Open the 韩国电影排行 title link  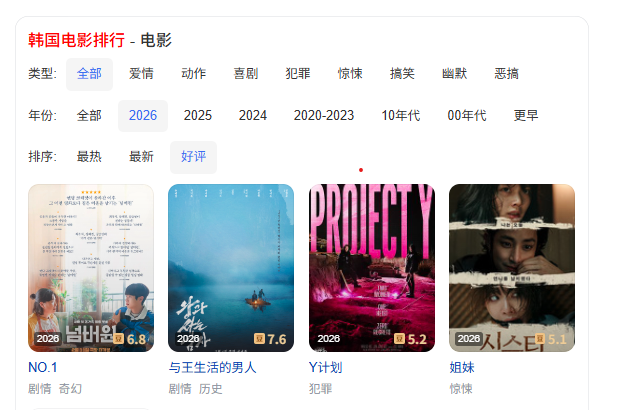[76, 40]
